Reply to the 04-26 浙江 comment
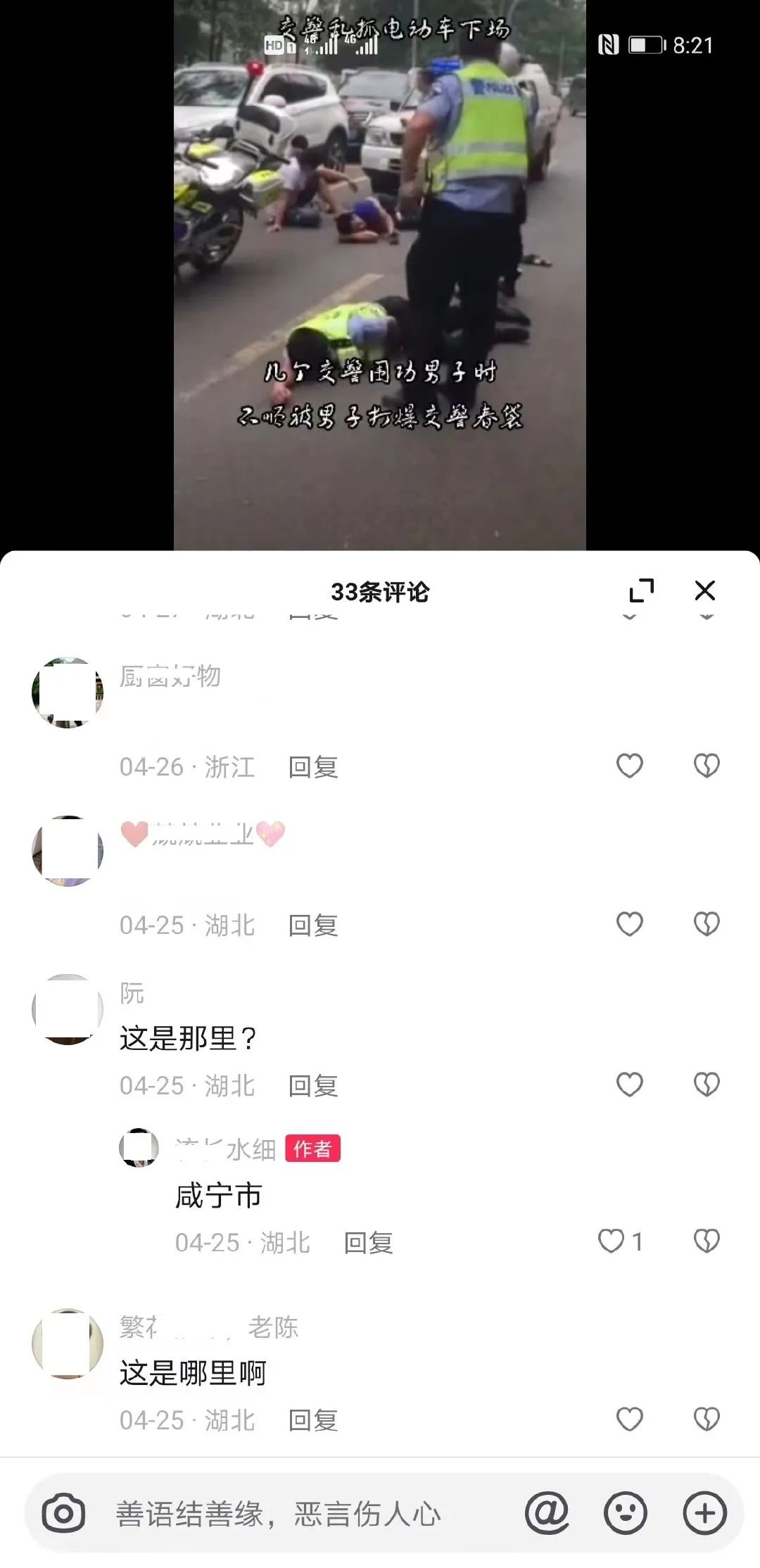The image size is (760, 1568). (313, 767)
